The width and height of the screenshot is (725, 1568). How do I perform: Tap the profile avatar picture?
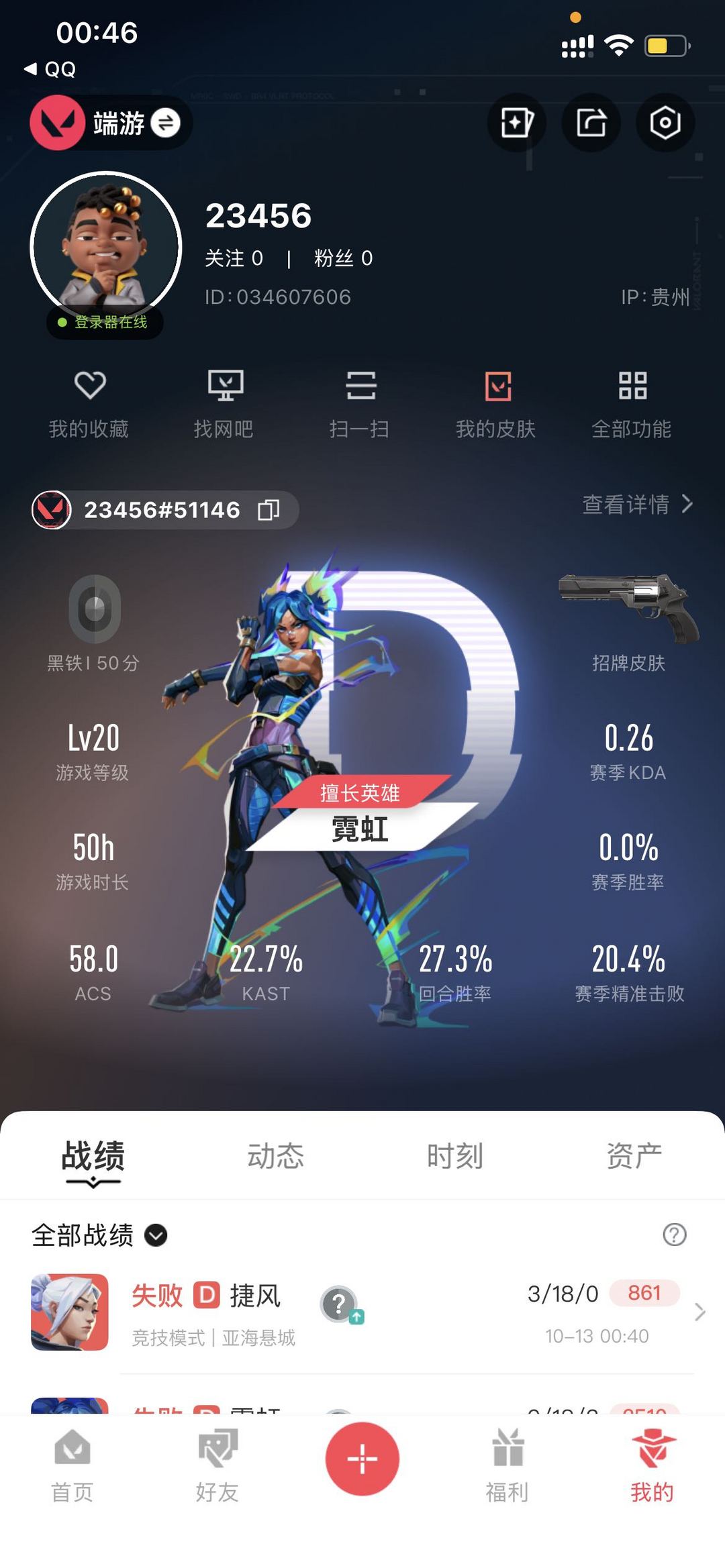pyautogui.click(x=106, y=247)
